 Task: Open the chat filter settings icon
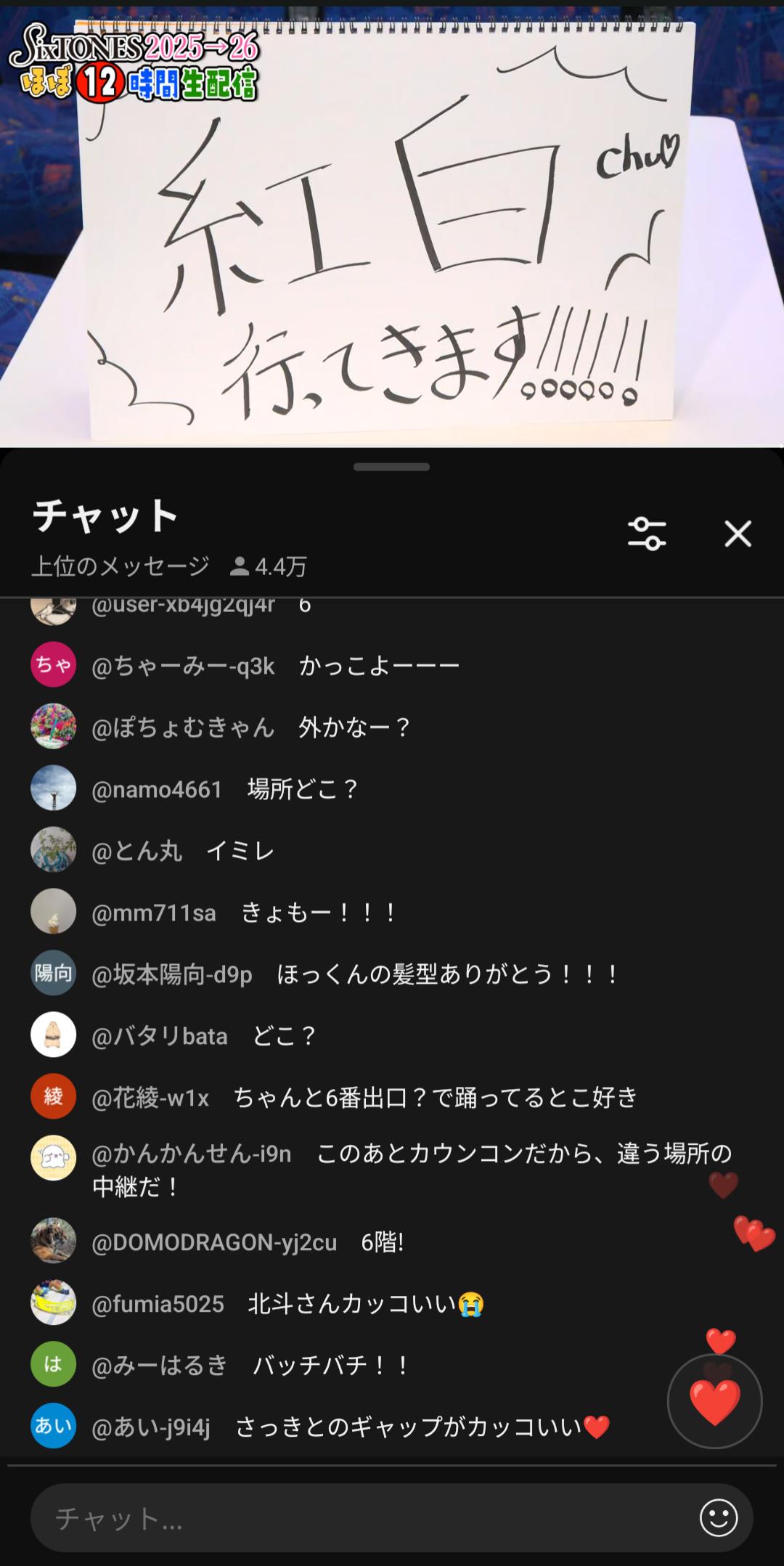pos(646,534)
